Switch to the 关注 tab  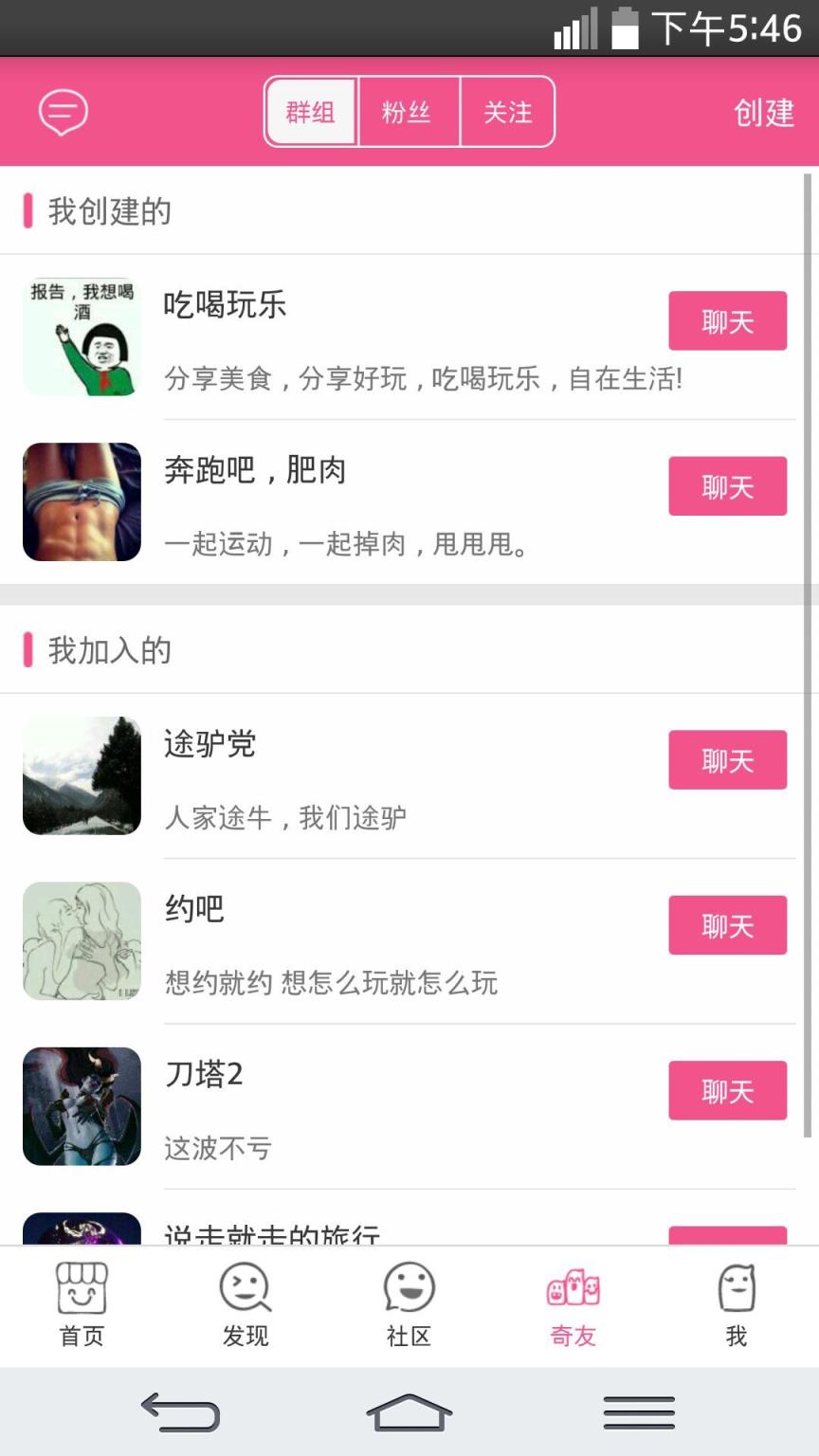click(x=509, y=111)
